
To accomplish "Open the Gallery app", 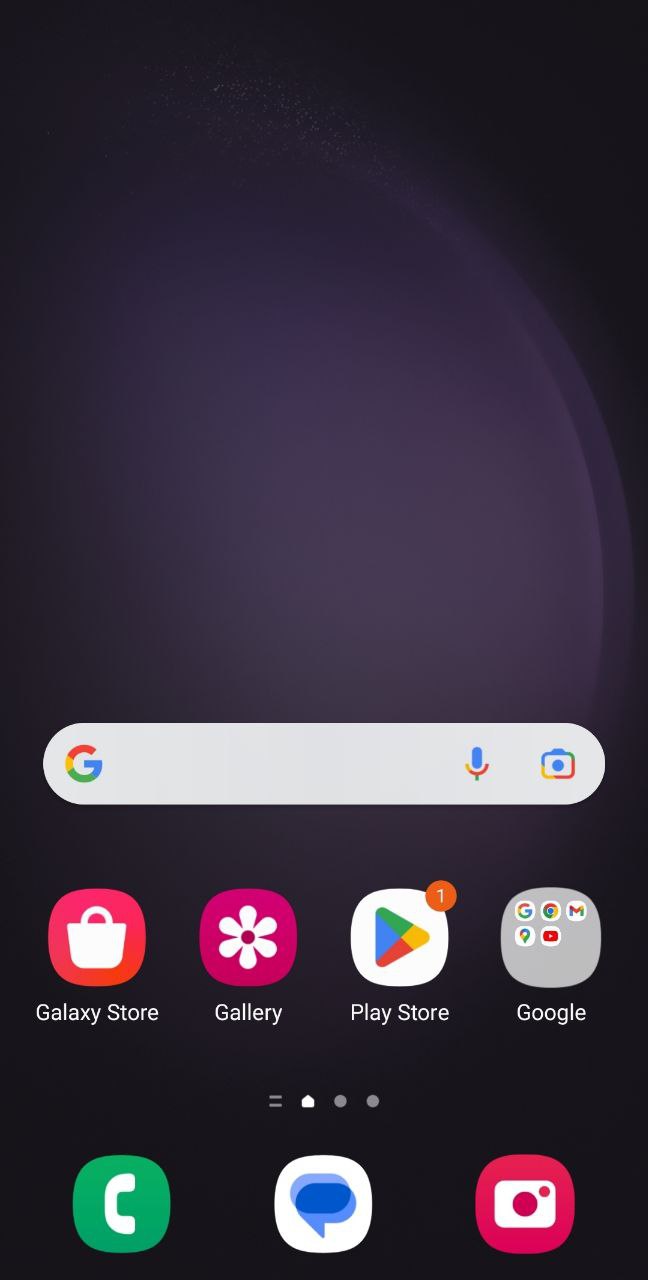I will click(x=248, y=938).
